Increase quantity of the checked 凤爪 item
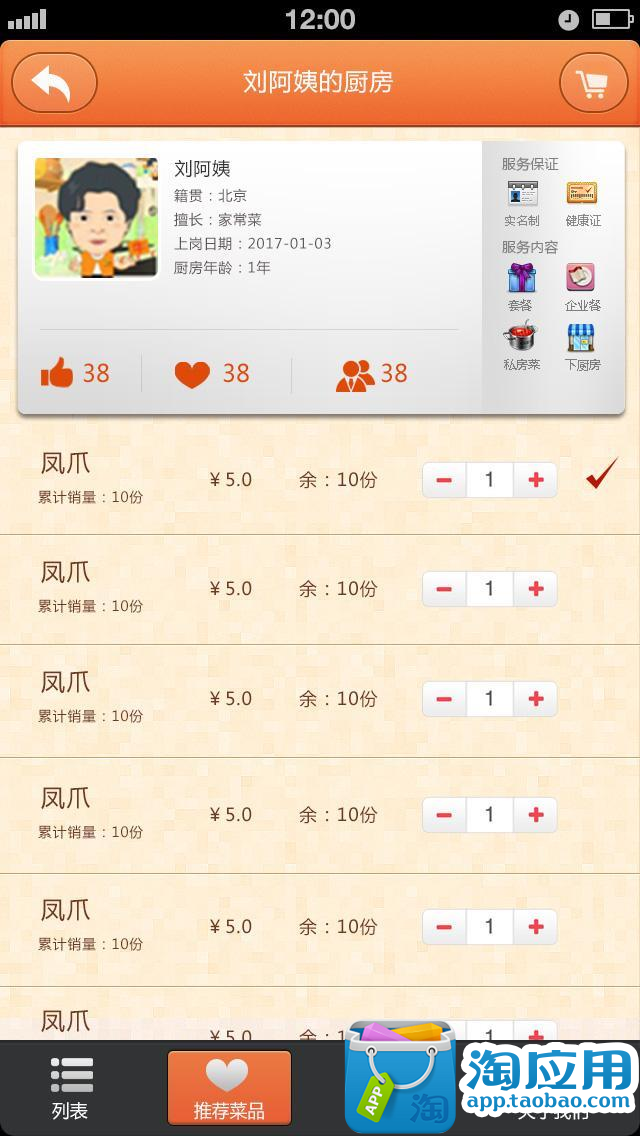Screen dimensions: 640x1136 pos(536,480)
